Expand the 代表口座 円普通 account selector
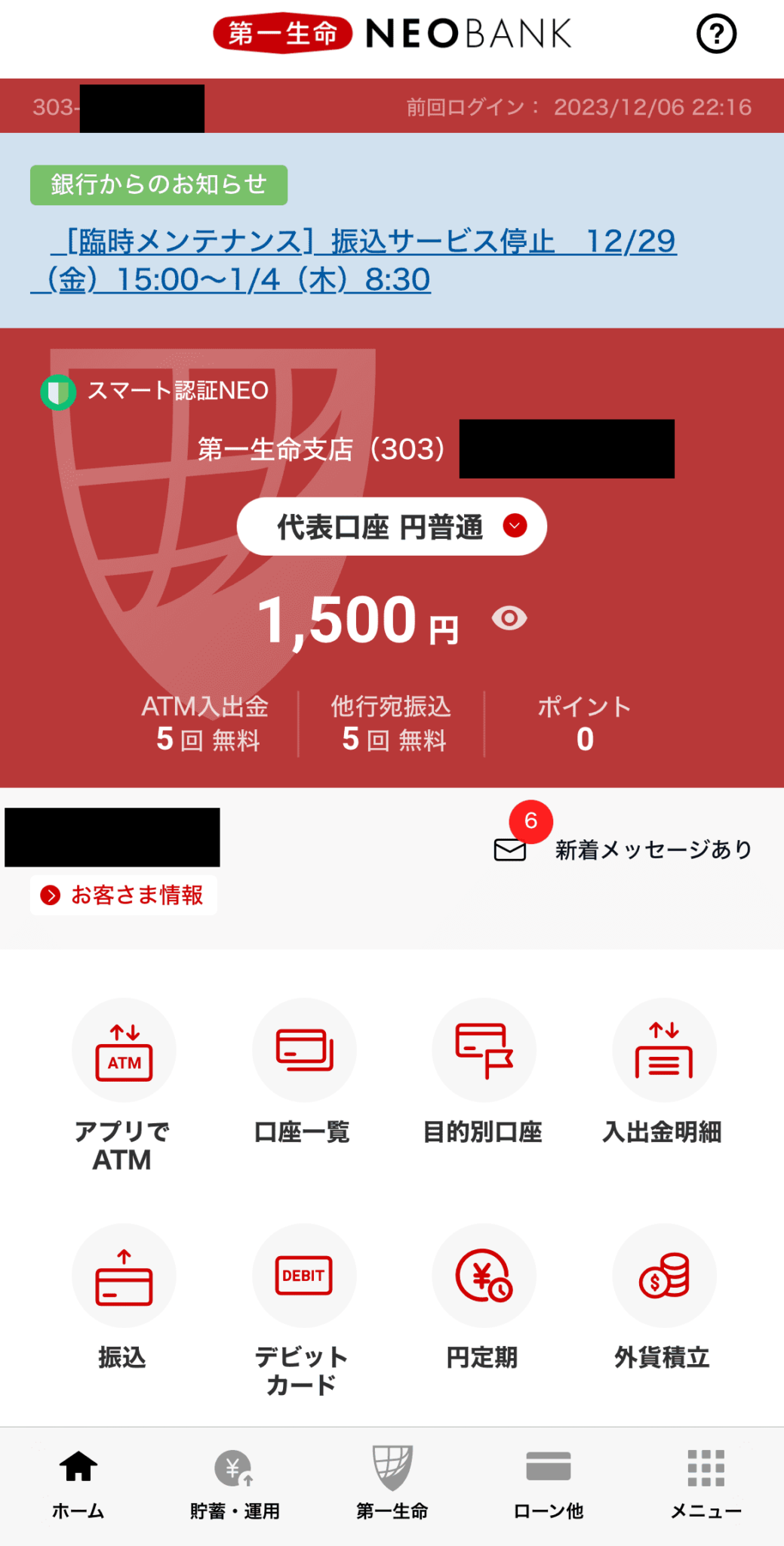The image size is (784, 1546). click(x=392, y=526)
